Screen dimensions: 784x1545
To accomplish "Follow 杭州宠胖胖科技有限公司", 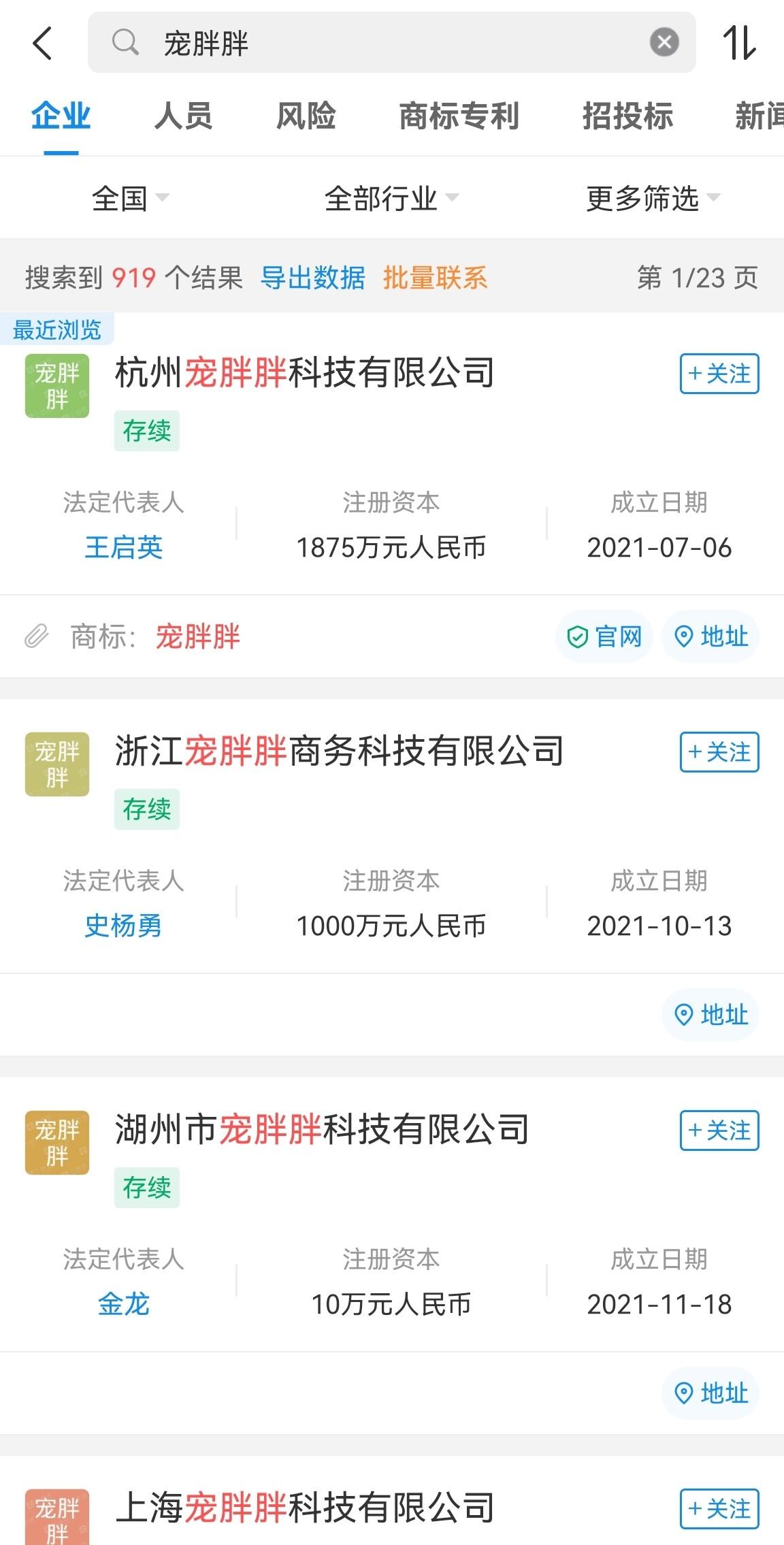I will [x=719, y=374].
